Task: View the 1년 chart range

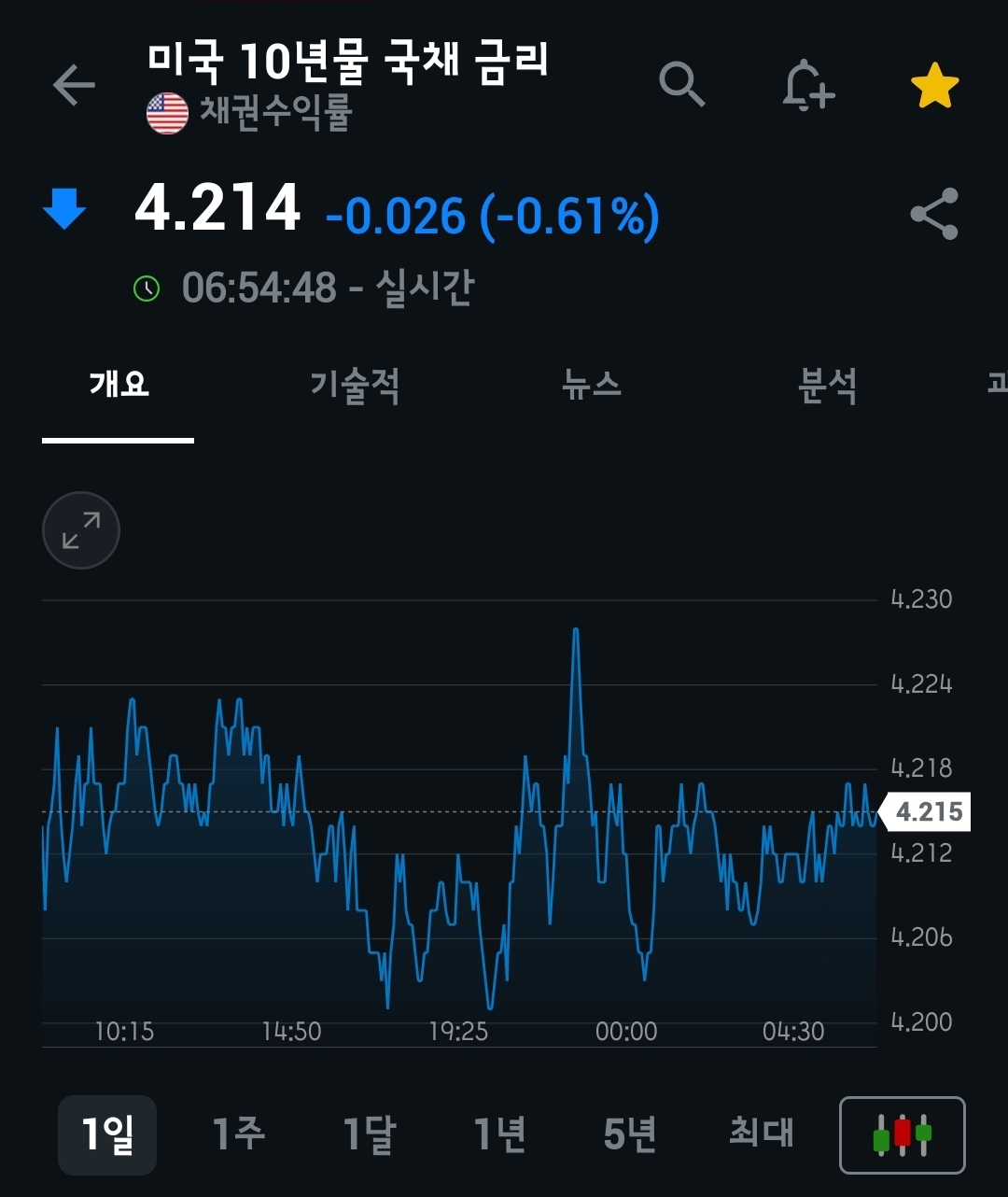Action: click(x=499, y=1134)
